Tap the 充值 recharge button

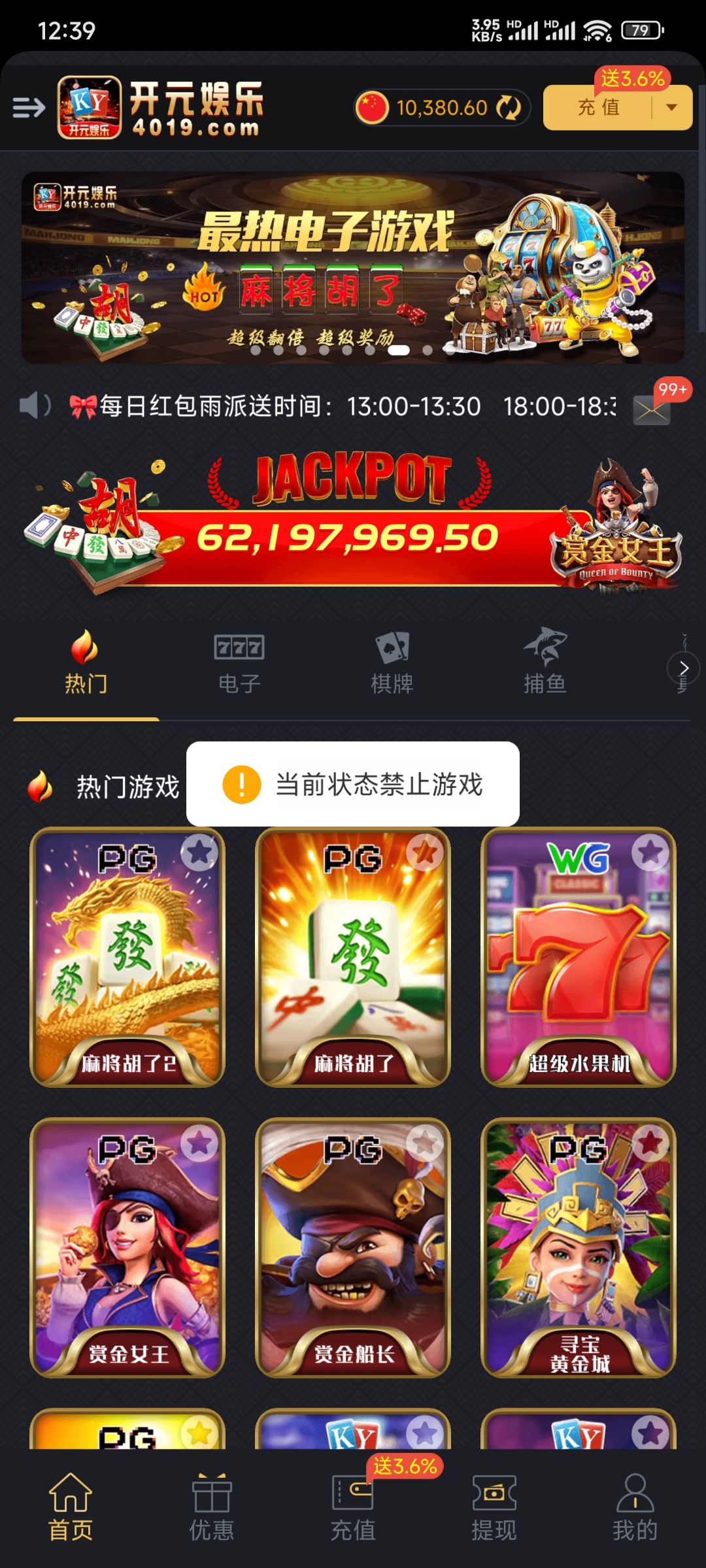pos(598,108)
